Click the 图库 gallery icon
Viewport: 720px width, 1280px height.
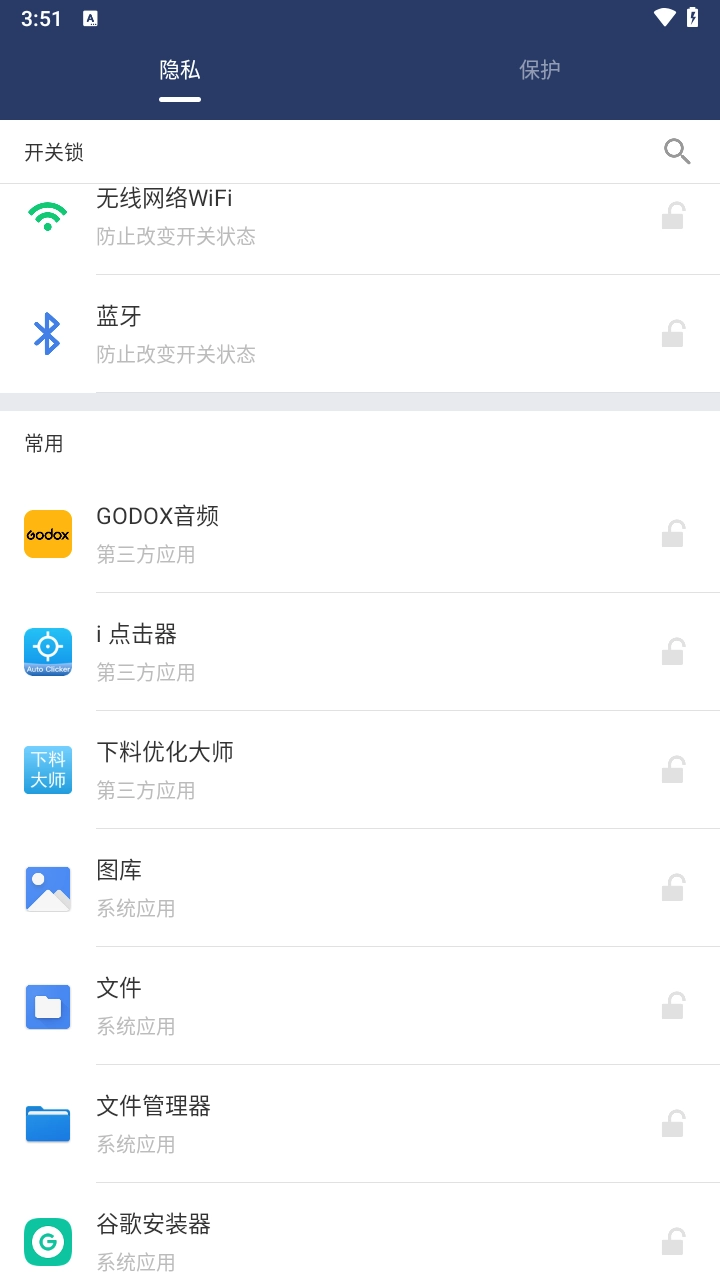pyautogui.click(x=47, y=888)
